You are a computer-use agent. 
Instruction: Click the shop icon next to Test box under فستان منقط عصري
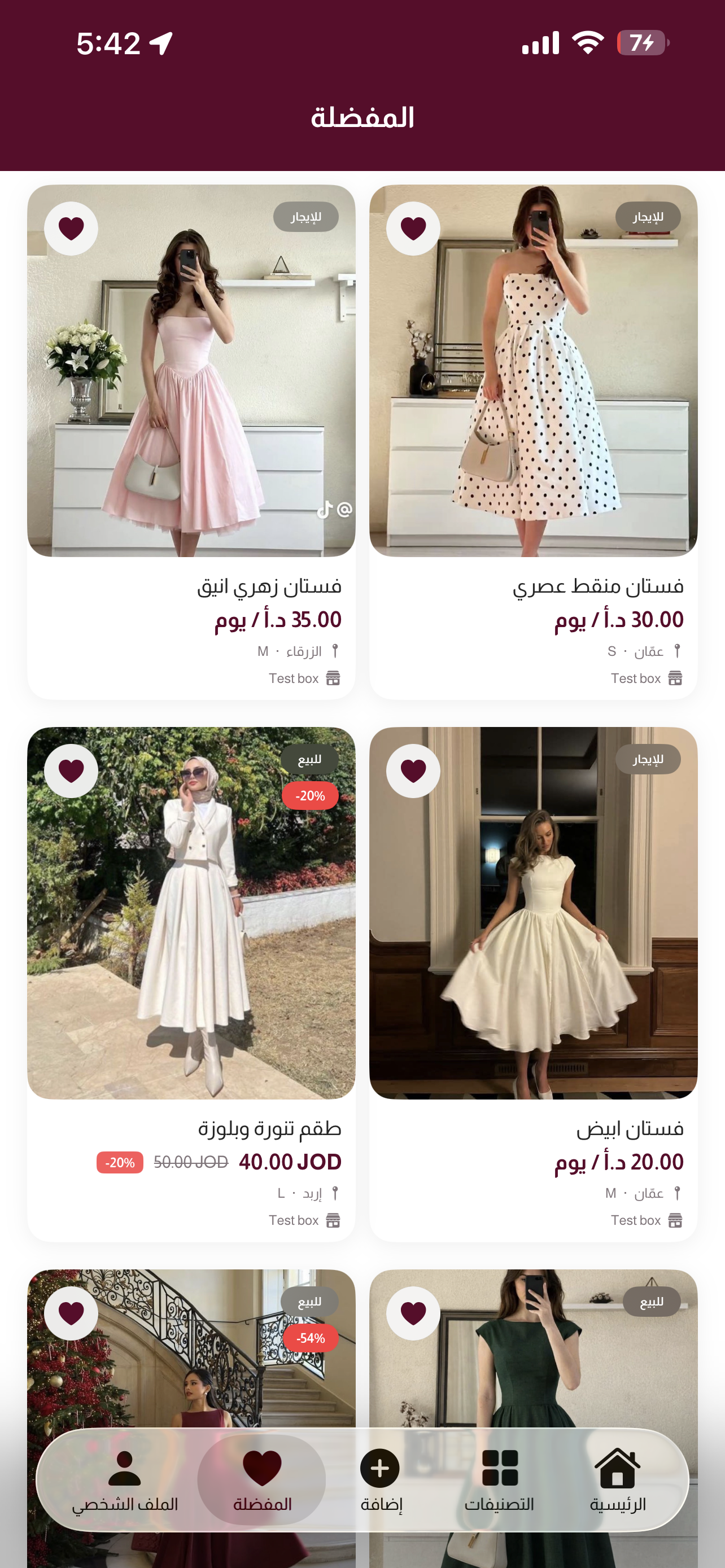tap(676, 677)
